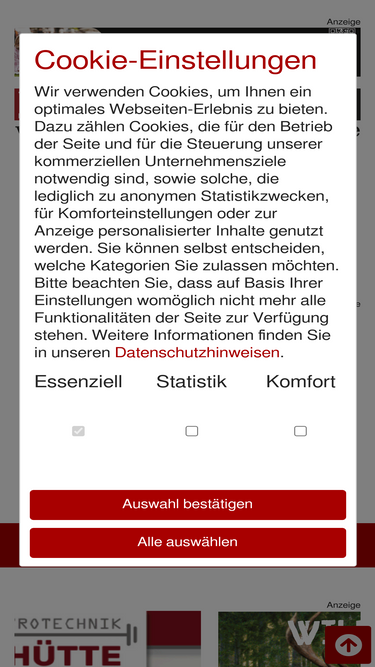Image resolution: width=375 pixels, height=667 pixels.
Task: Open the Datenschutzhinweisen link
Action: tap(197, 353)
